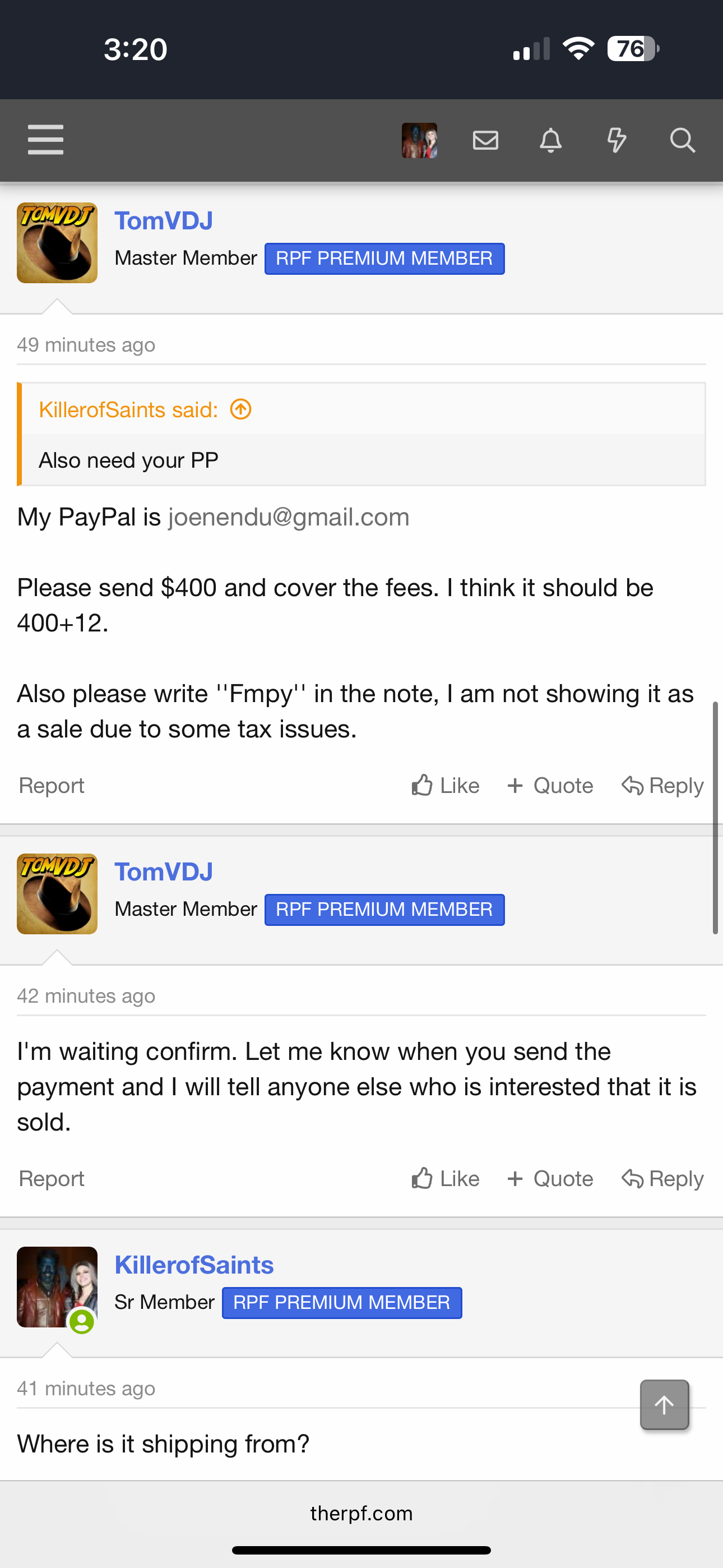Tap the joenendu@gmail.com email link

pyautogui.click(x=289, y=518)
